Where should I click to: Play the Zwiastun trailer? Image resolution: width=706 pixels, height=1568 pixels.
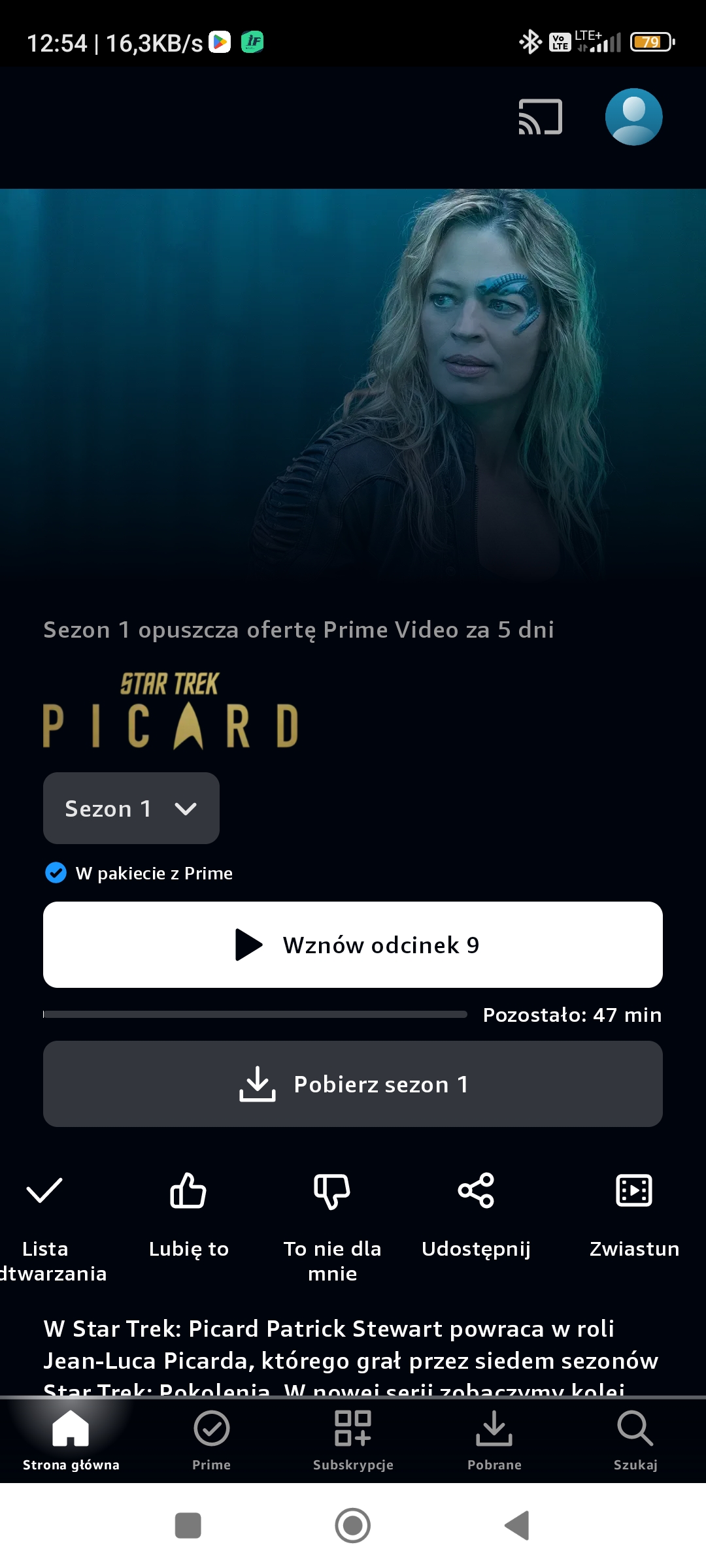tap(634, 1192)
